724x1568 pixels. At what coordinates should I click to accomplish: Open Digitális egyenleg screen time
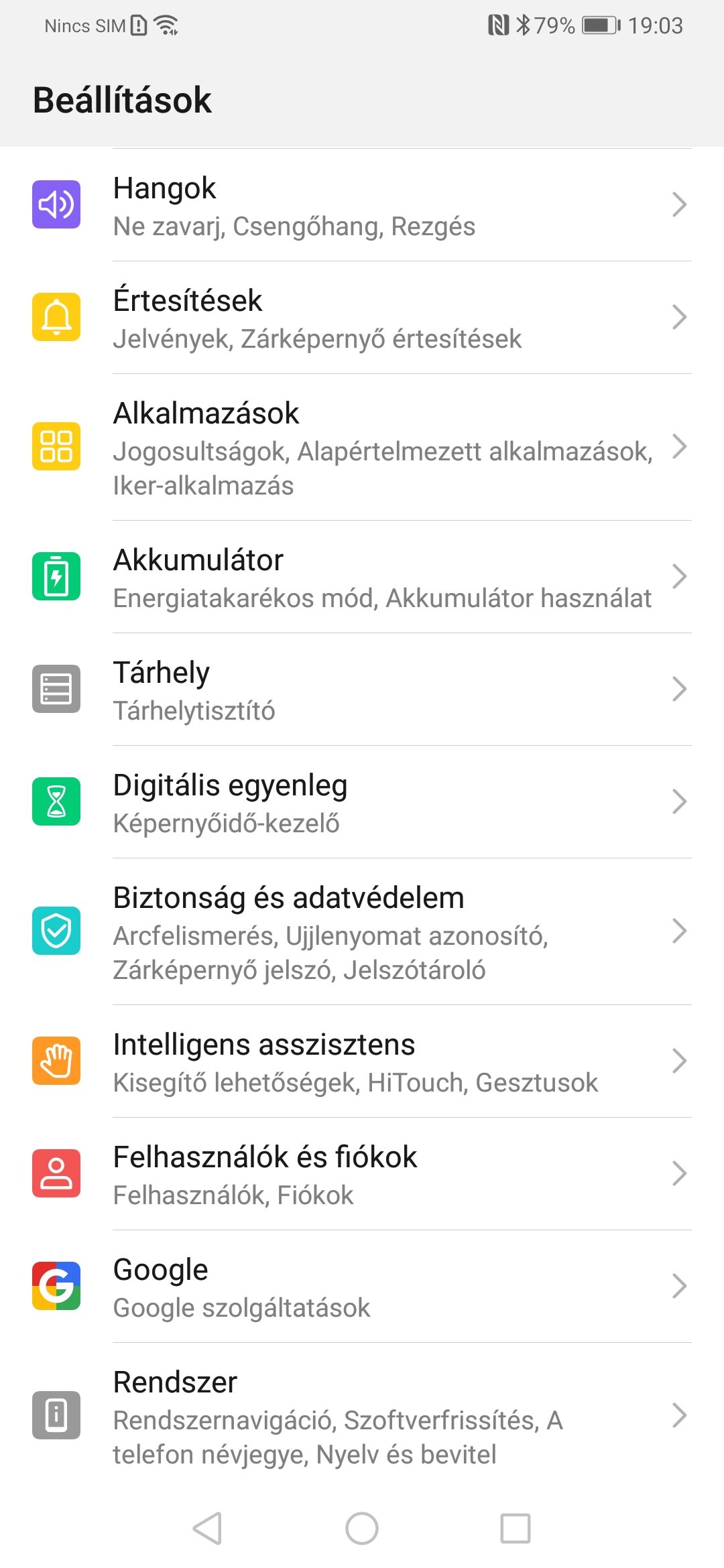tap(362, 802)
